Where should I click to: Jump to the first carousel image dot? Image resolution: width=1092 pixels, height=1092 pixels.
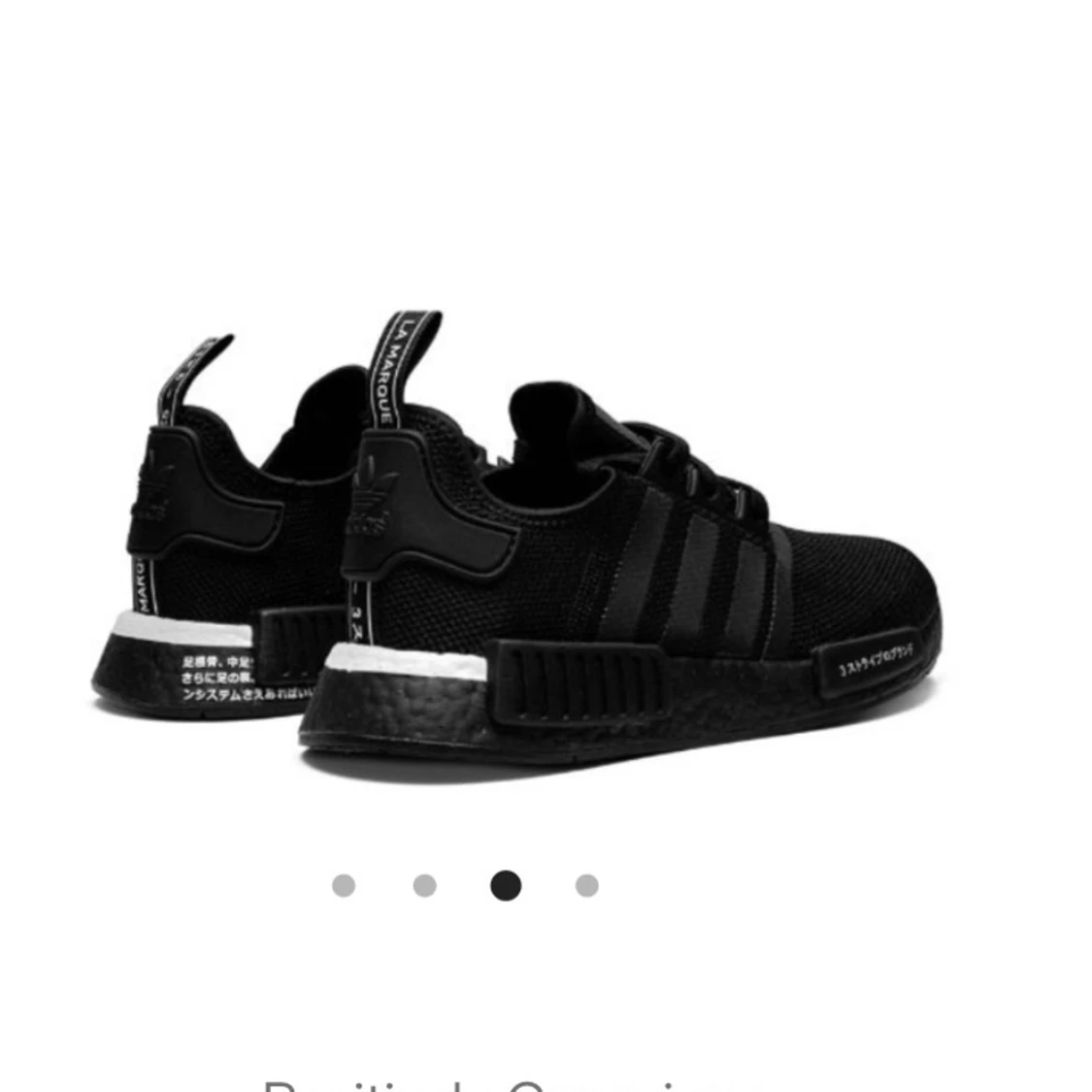[344, 885]
